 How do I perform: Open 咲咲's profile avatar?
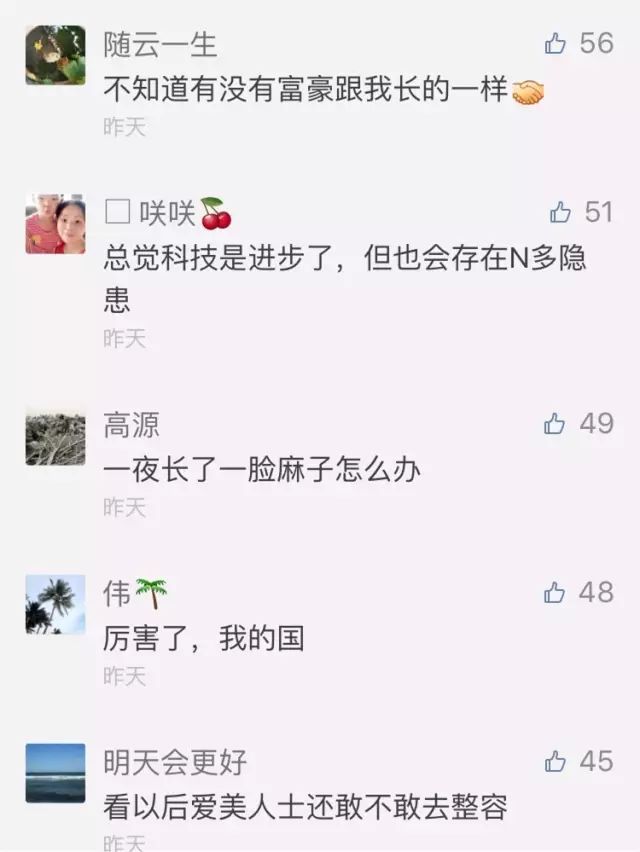pyautogui.click(x=55, y=224)
